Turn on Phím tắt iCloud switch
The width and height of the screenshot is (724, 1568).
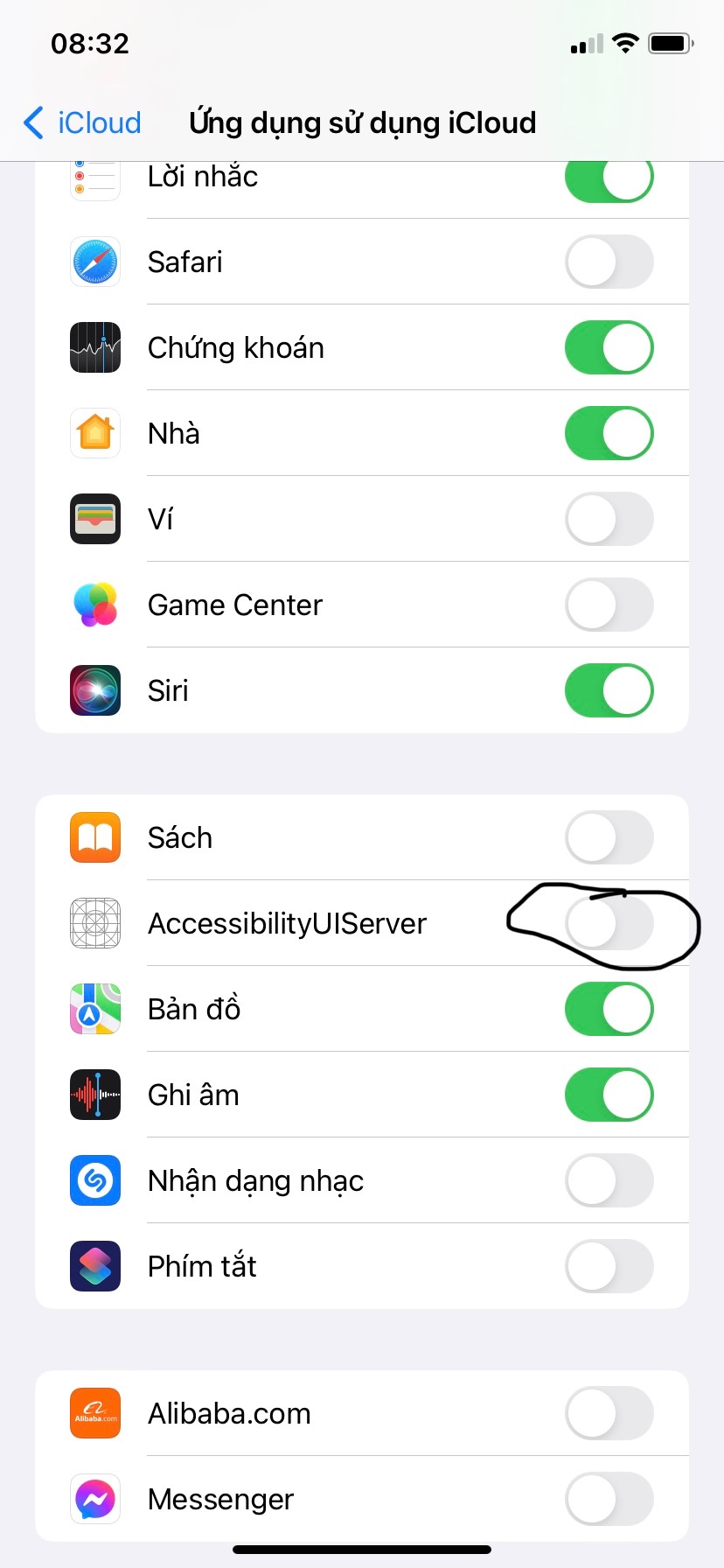point(609,1266)
